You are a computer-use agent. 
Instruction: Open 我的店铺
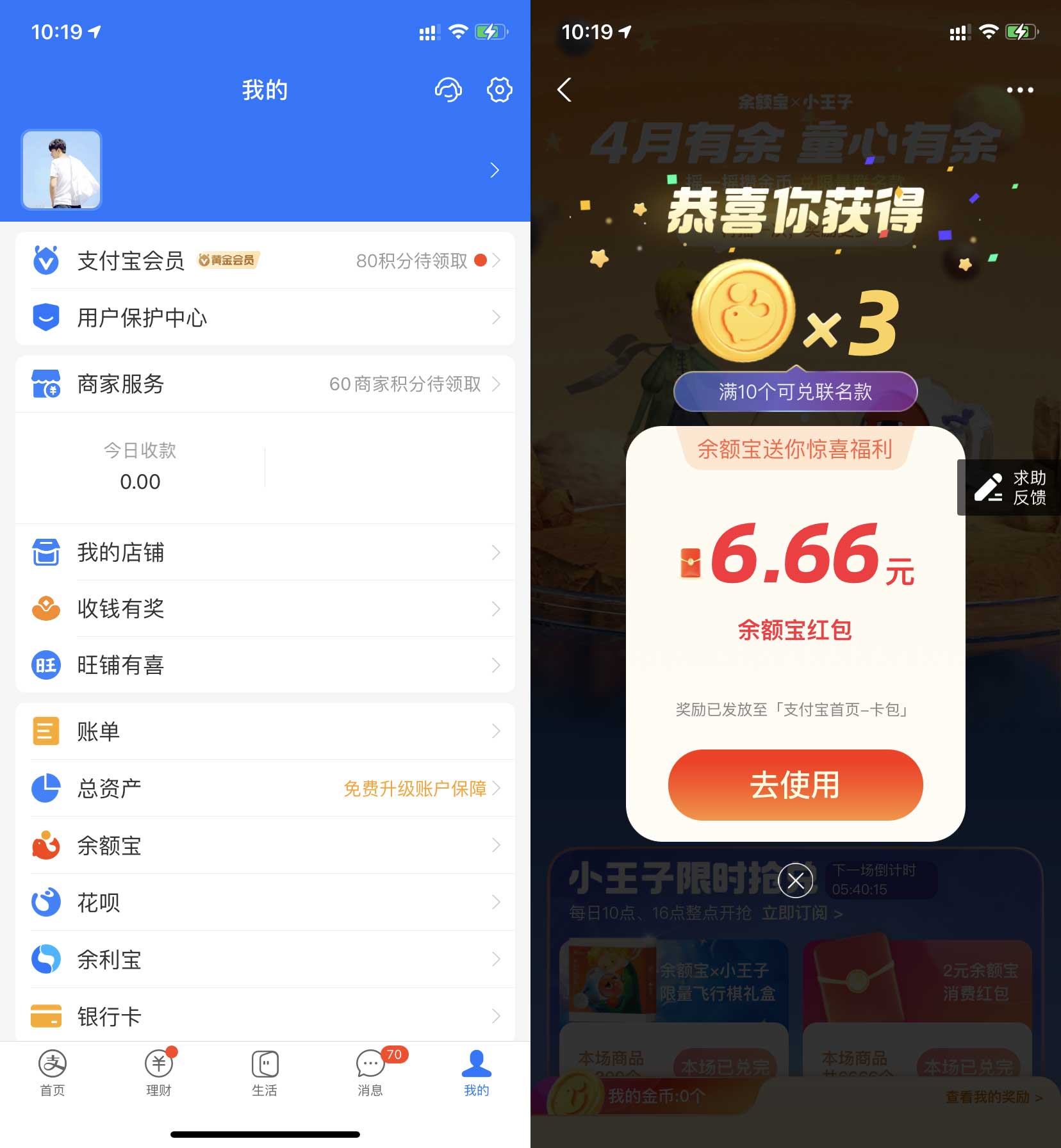265,552
